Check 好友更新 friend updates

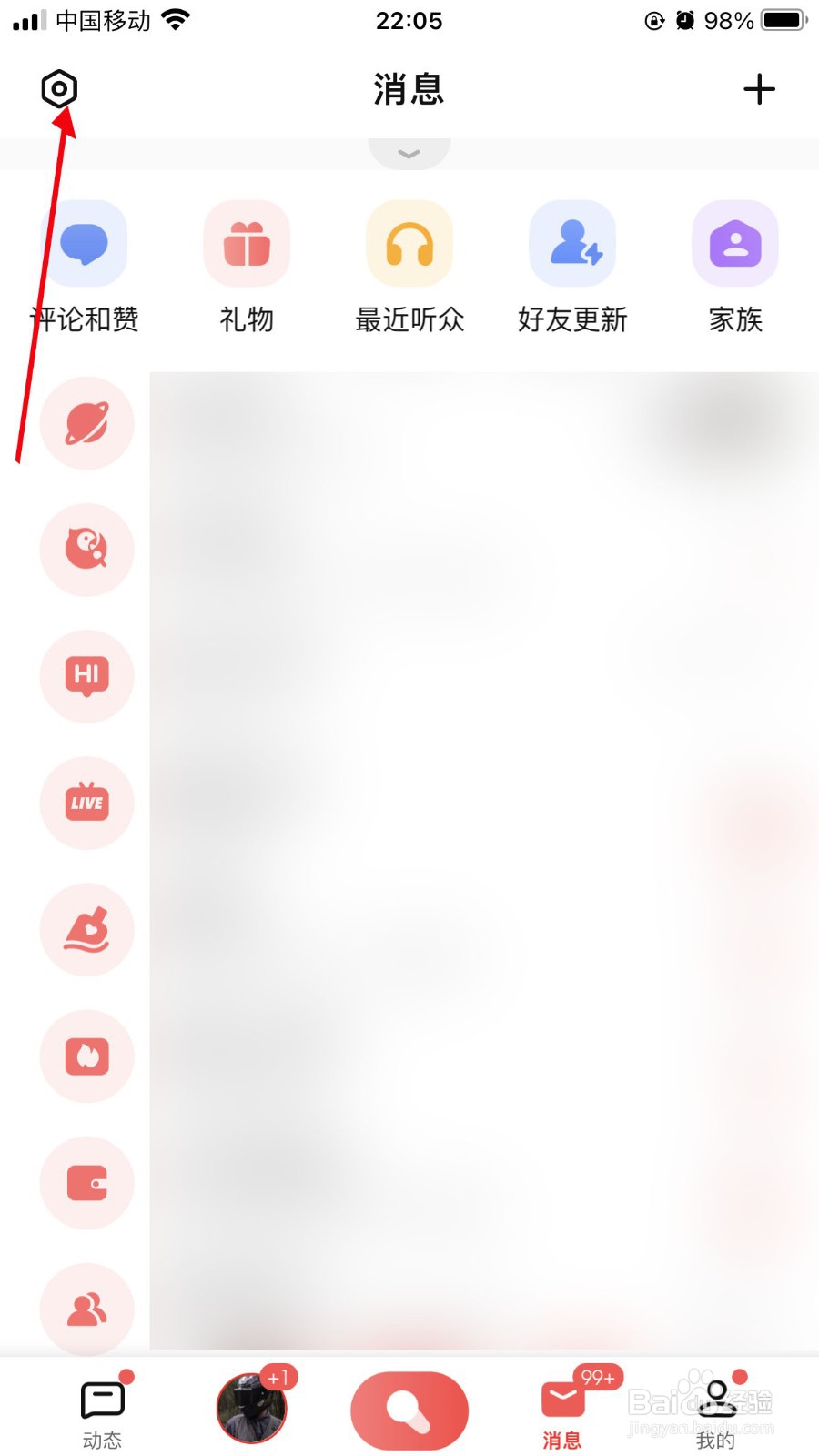tap(571, 244)
